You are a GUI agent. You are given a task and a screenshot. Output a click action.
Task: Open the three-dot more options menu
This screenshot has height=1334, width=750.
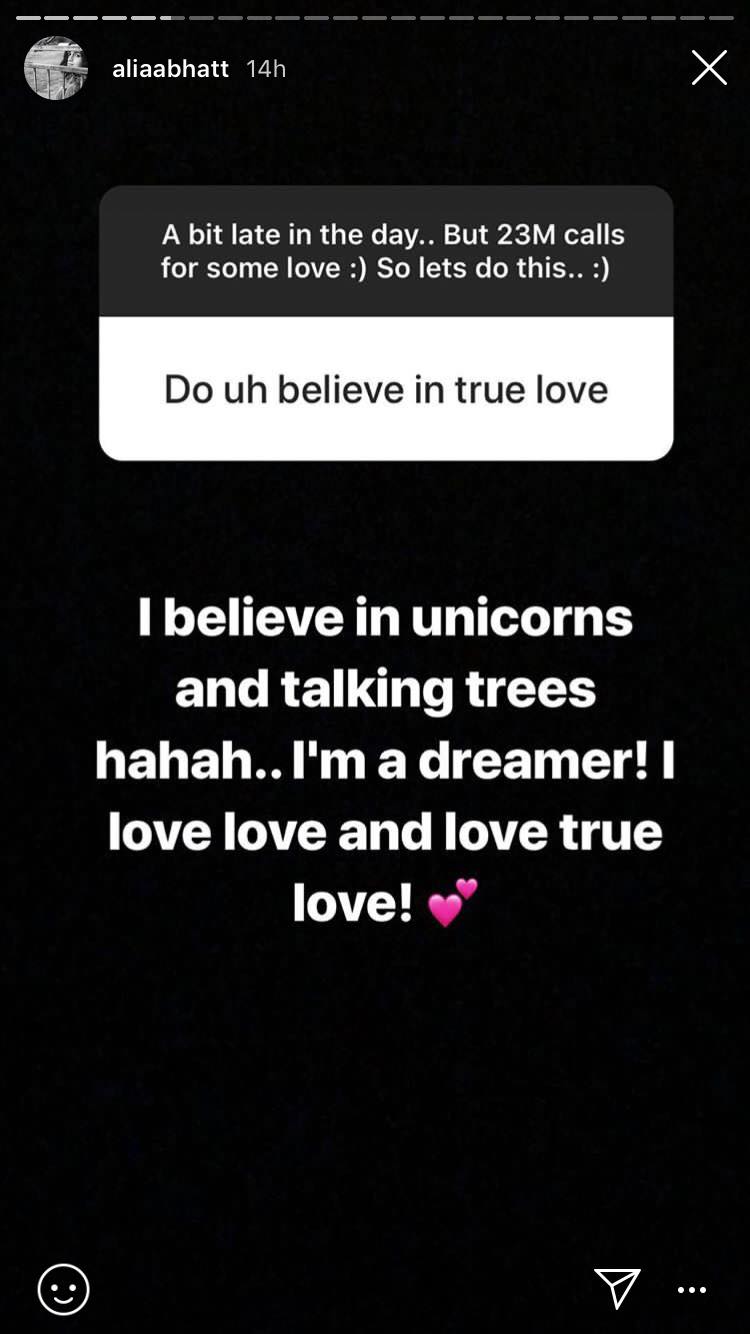(692, 1291)
